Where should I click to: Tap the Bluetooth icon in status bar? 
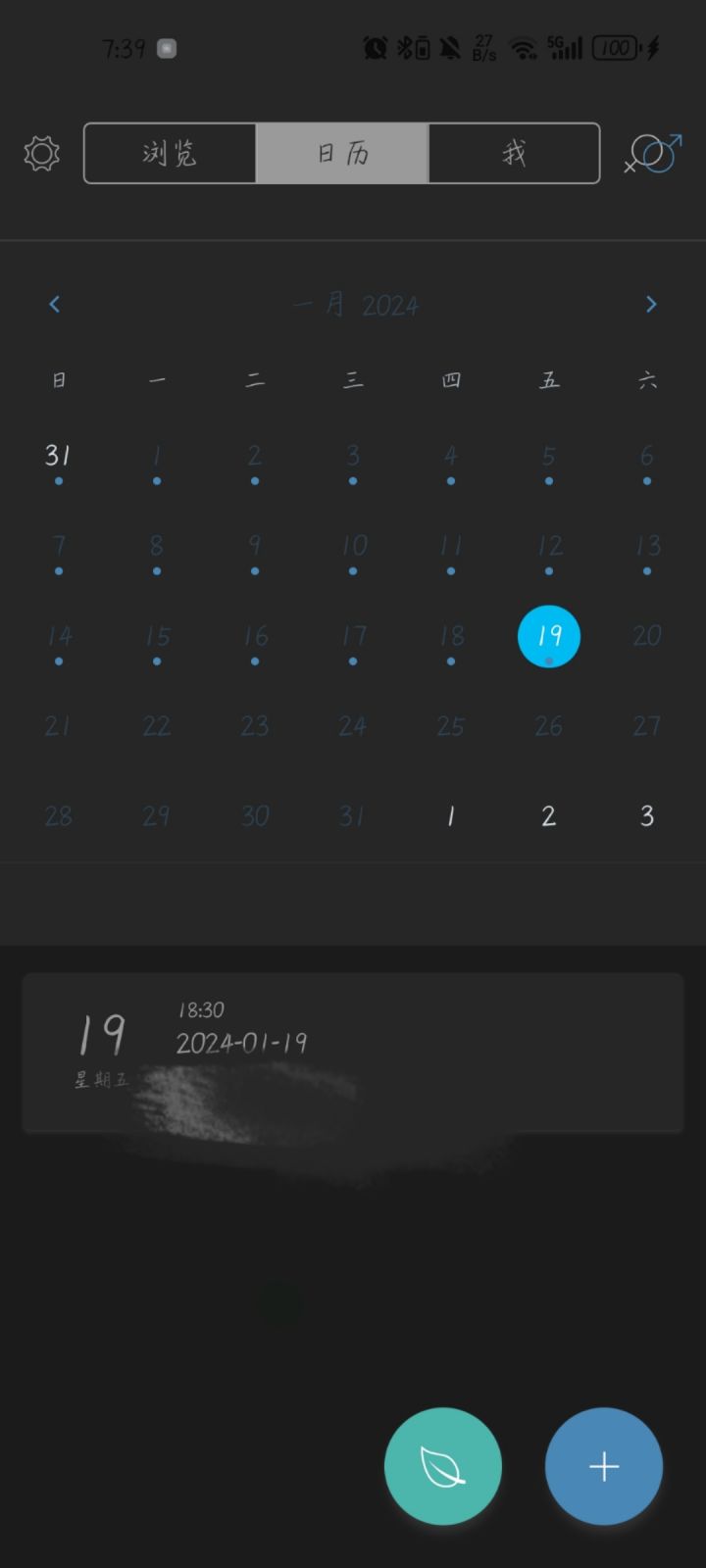(x=405, y=46)
